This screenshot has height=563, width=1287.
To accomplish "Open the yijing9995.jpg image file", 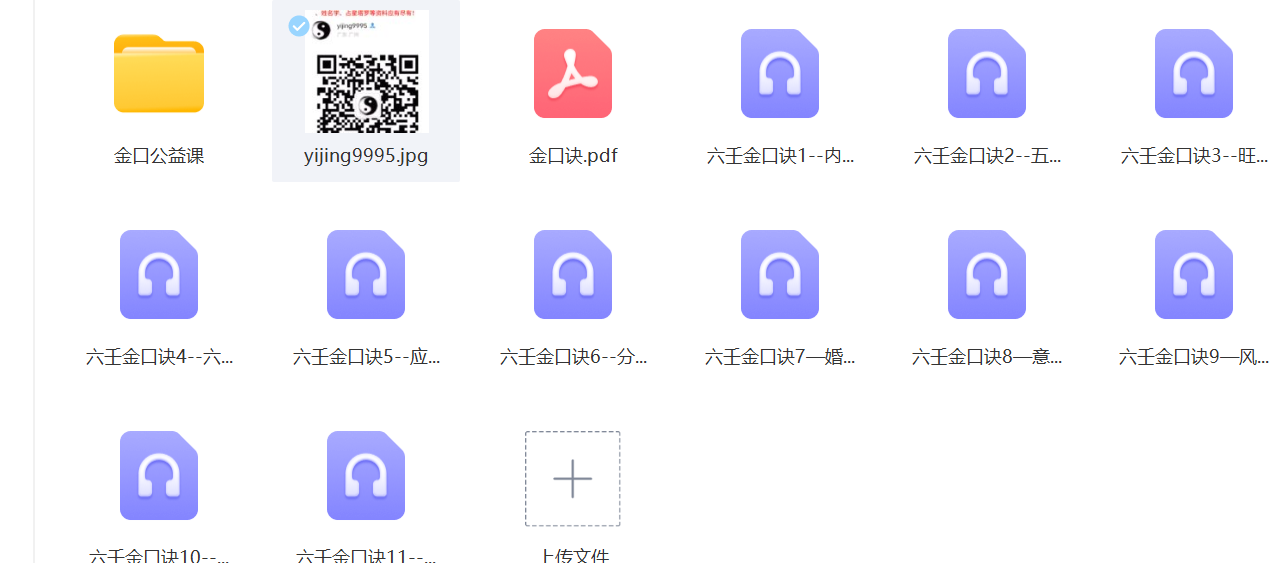I will click(x=366, y=75).
